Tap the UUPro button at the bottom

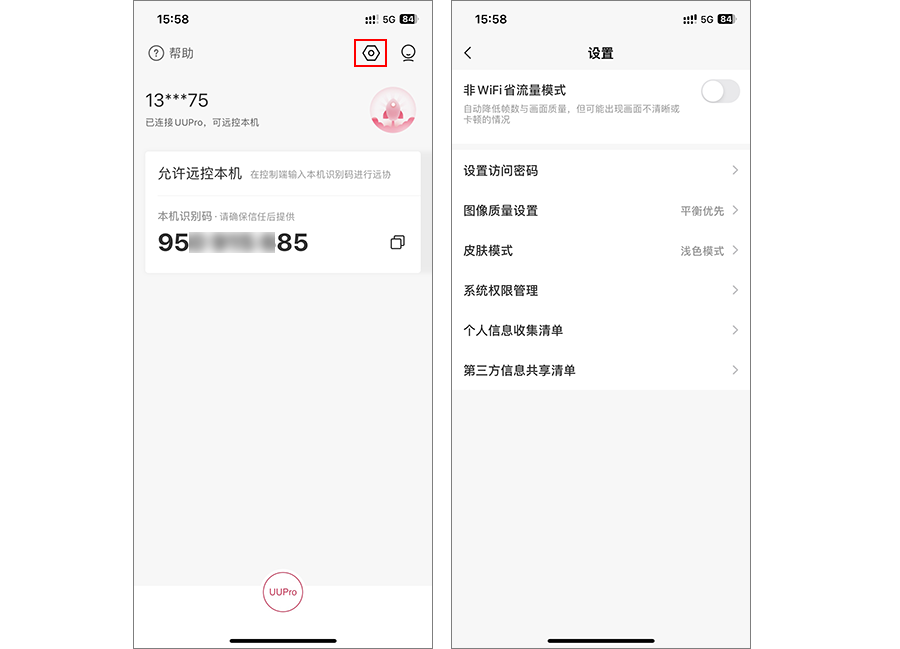click(x=283, y=592)
